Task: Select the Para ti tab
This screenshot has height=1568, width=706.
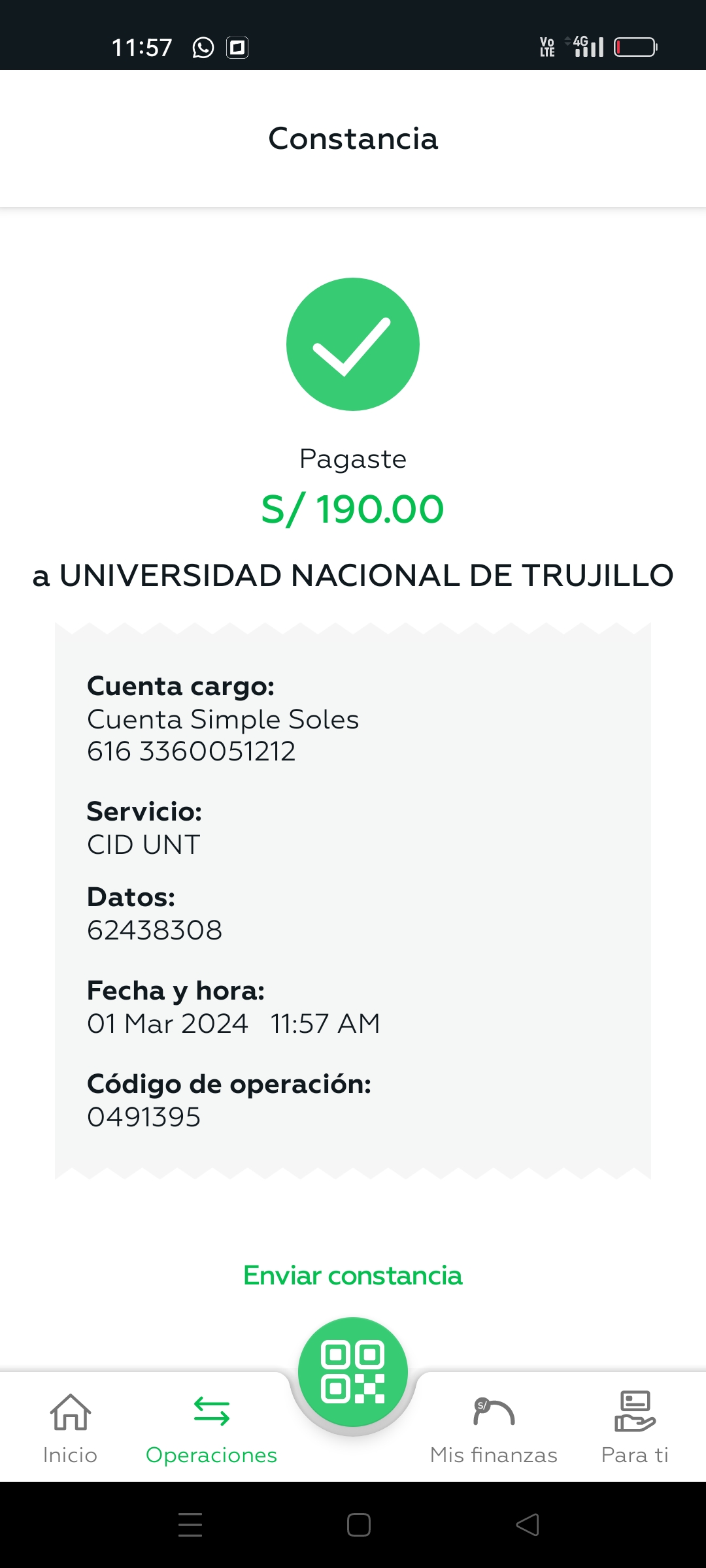Action: (x=635, y=1428)
